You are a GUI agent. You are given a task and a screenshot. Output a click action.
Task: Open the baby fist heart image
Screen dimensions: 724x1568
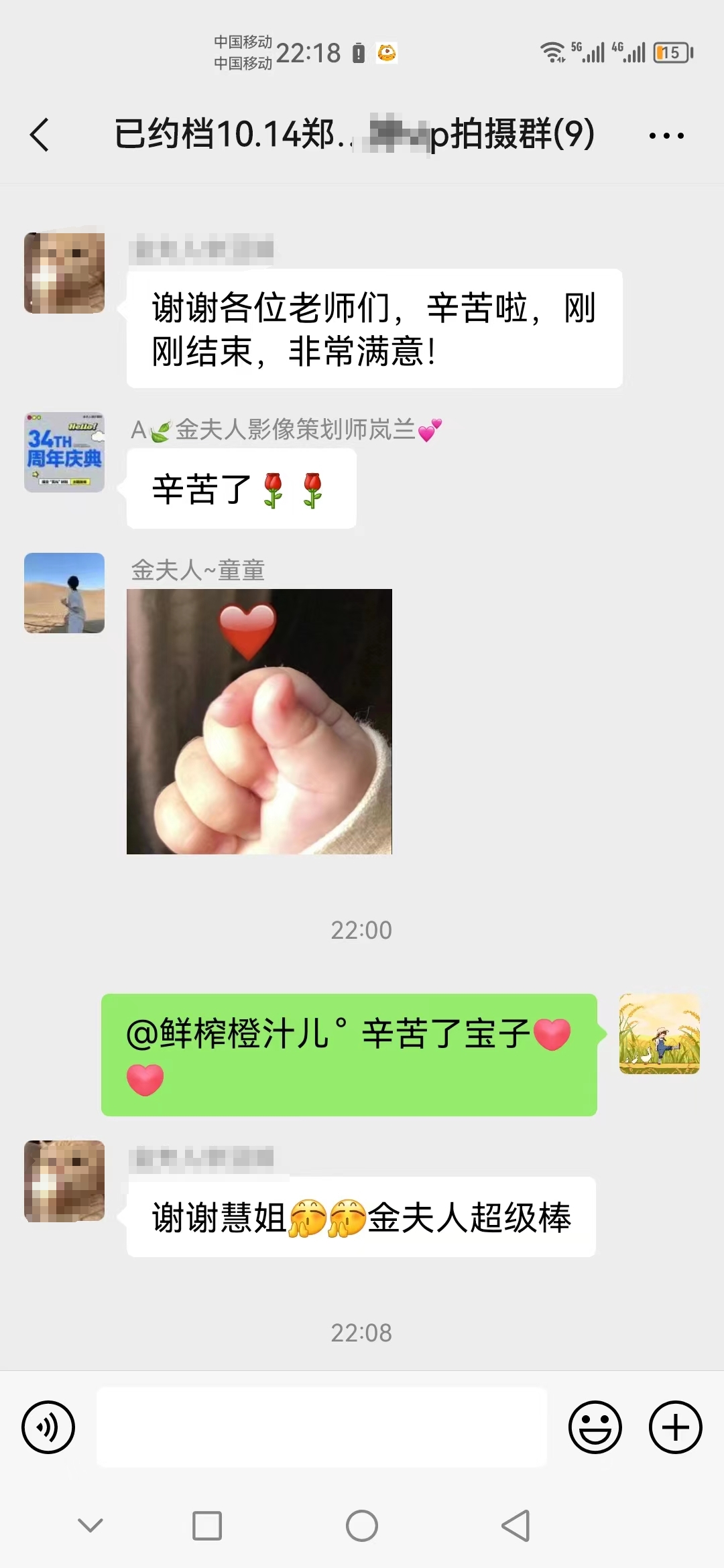(x=259, y=722)
